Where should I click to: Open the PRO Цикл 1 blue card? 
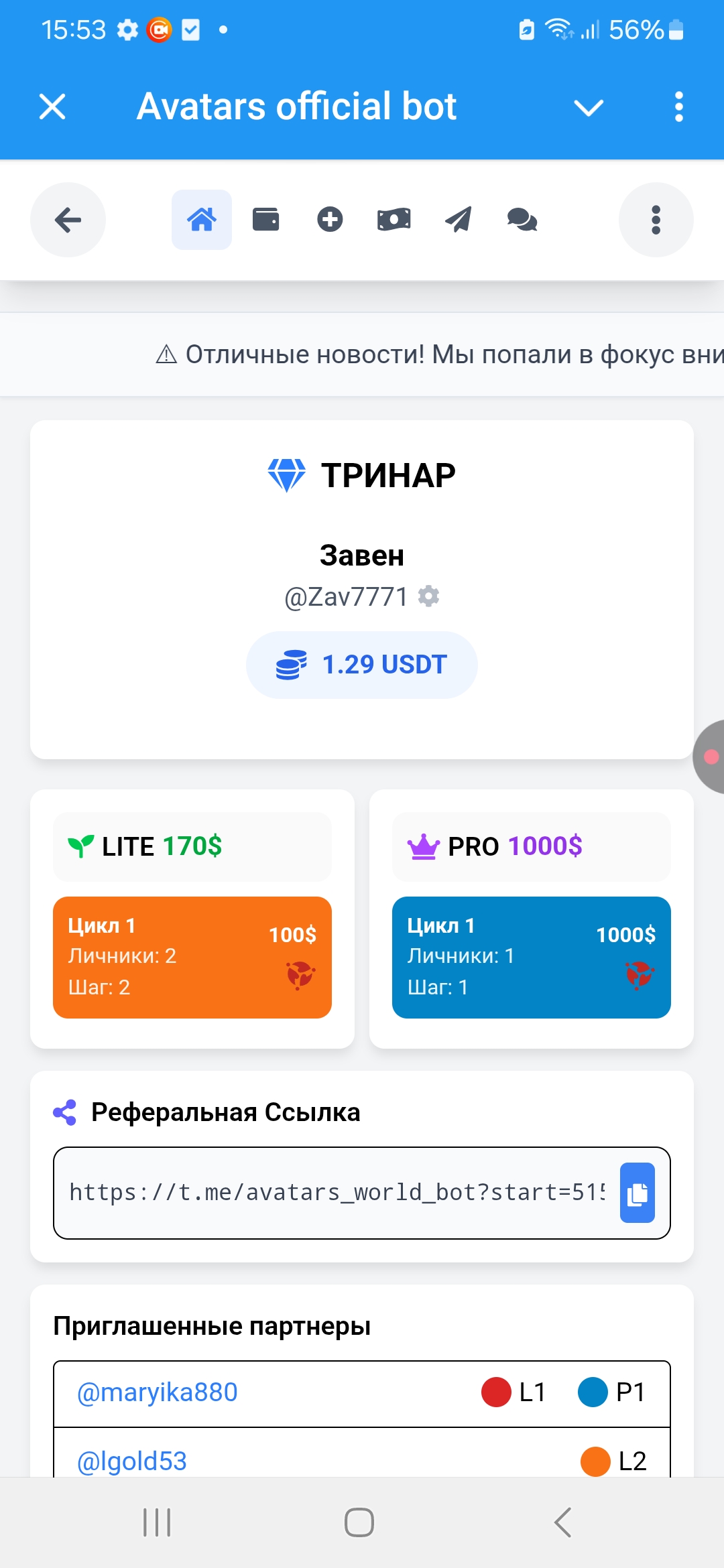531,957
